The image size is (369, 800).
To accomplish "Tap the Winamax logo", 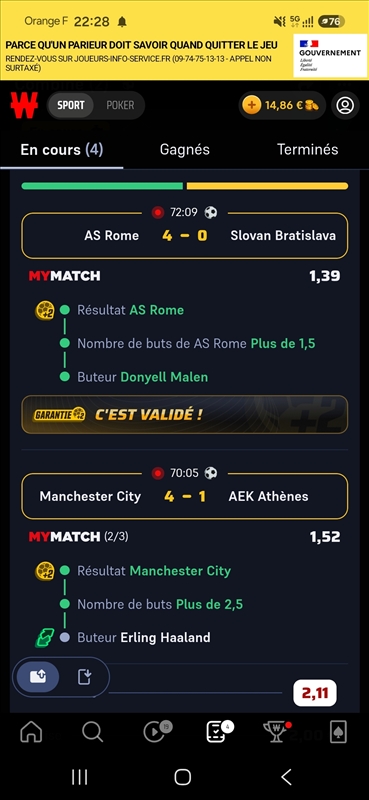I will point(24,106).
